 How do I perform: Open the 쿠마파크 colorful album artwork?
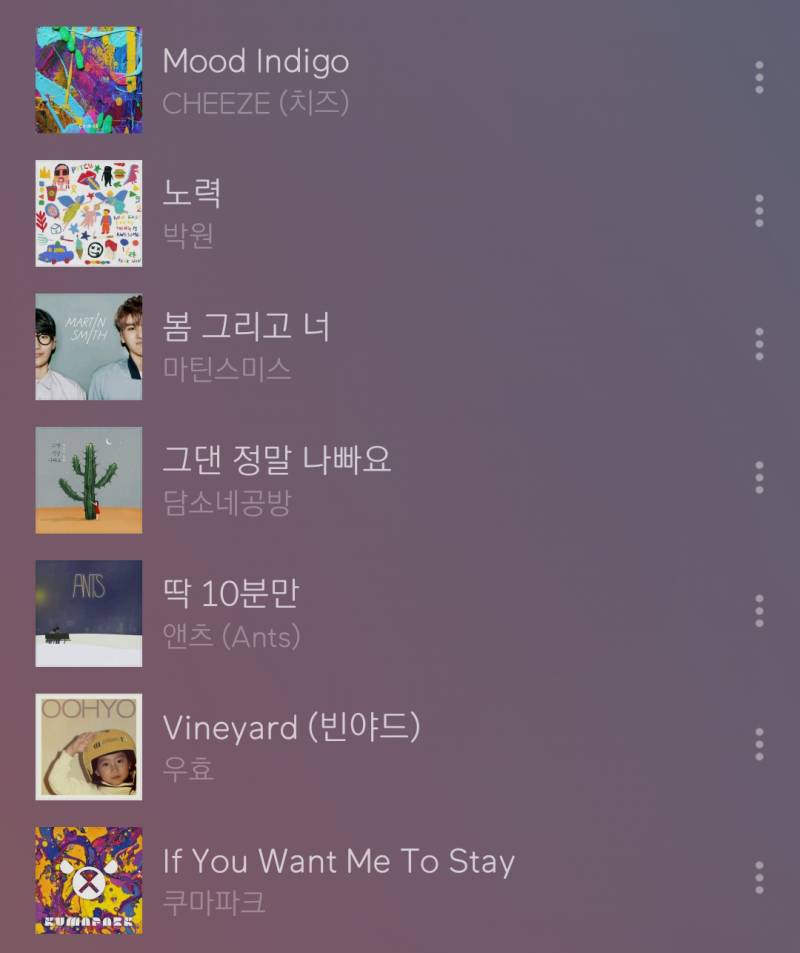click(x=89, y=880)
